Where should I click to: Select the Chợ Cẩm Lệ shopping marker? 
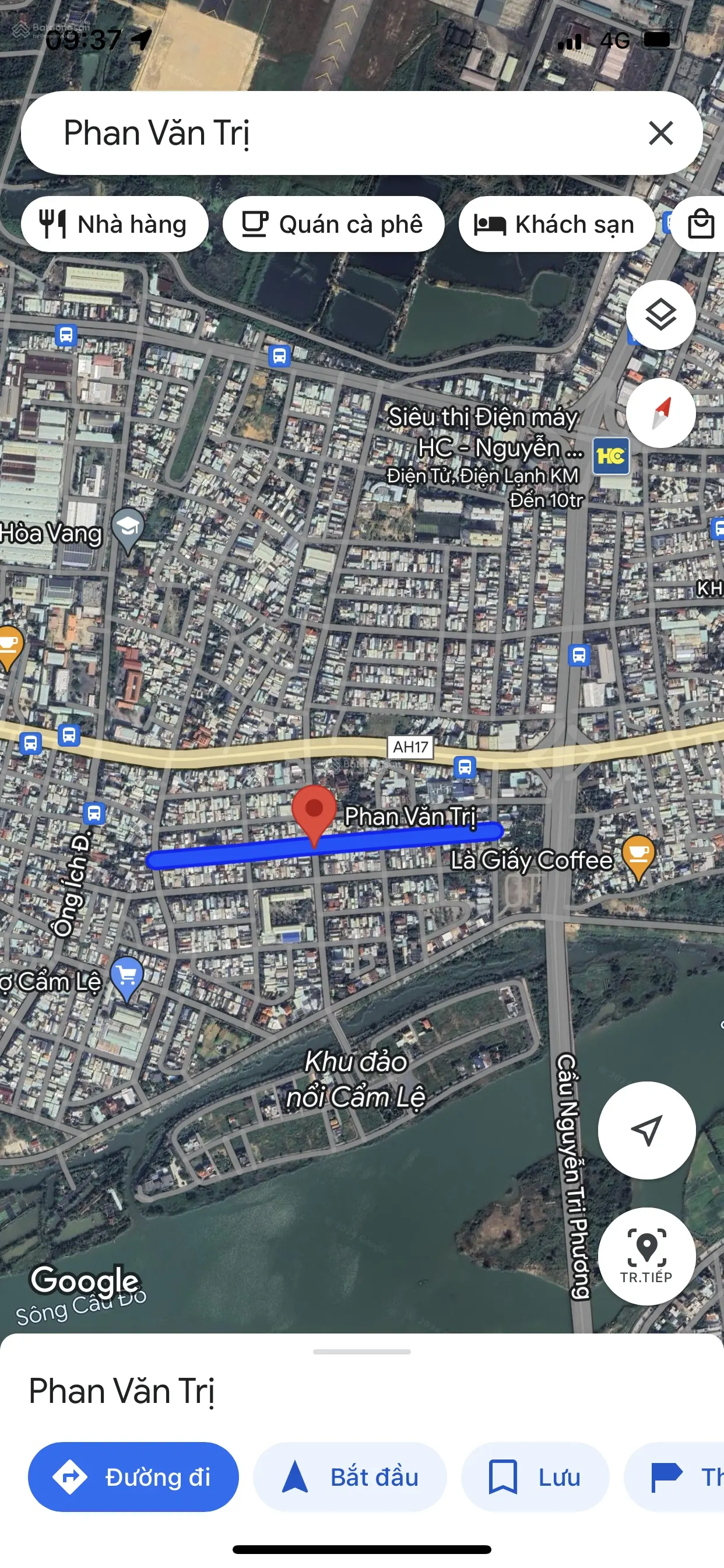point(126,976)
